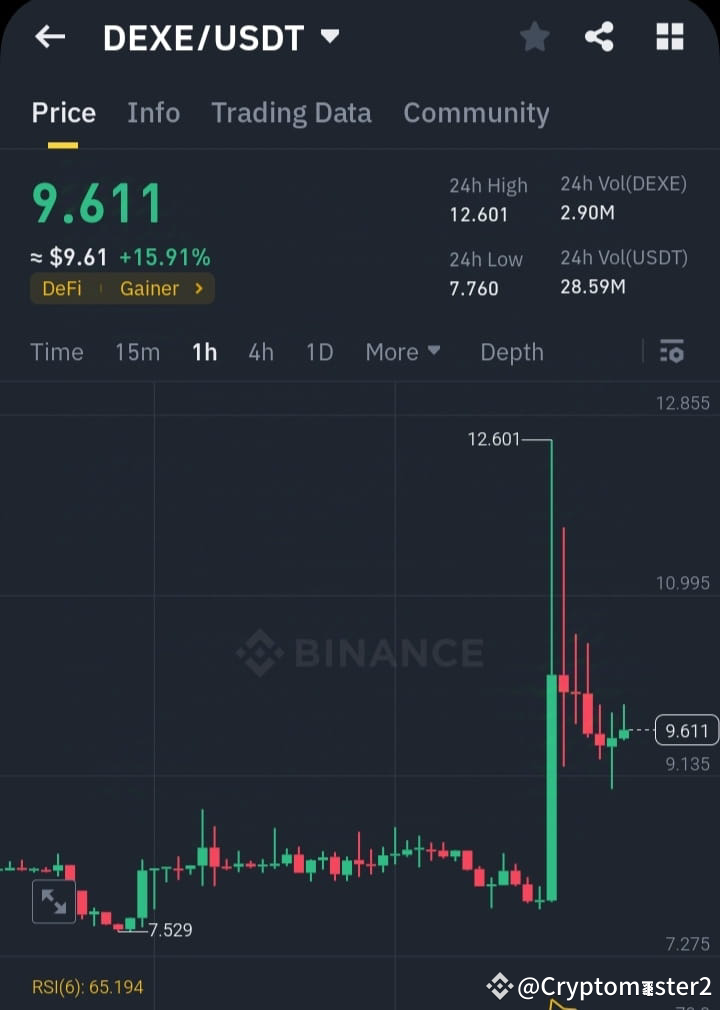The image size is (720, 1010).
Task: Tap the back arrow to exit pair view
Action: (49, 37)
